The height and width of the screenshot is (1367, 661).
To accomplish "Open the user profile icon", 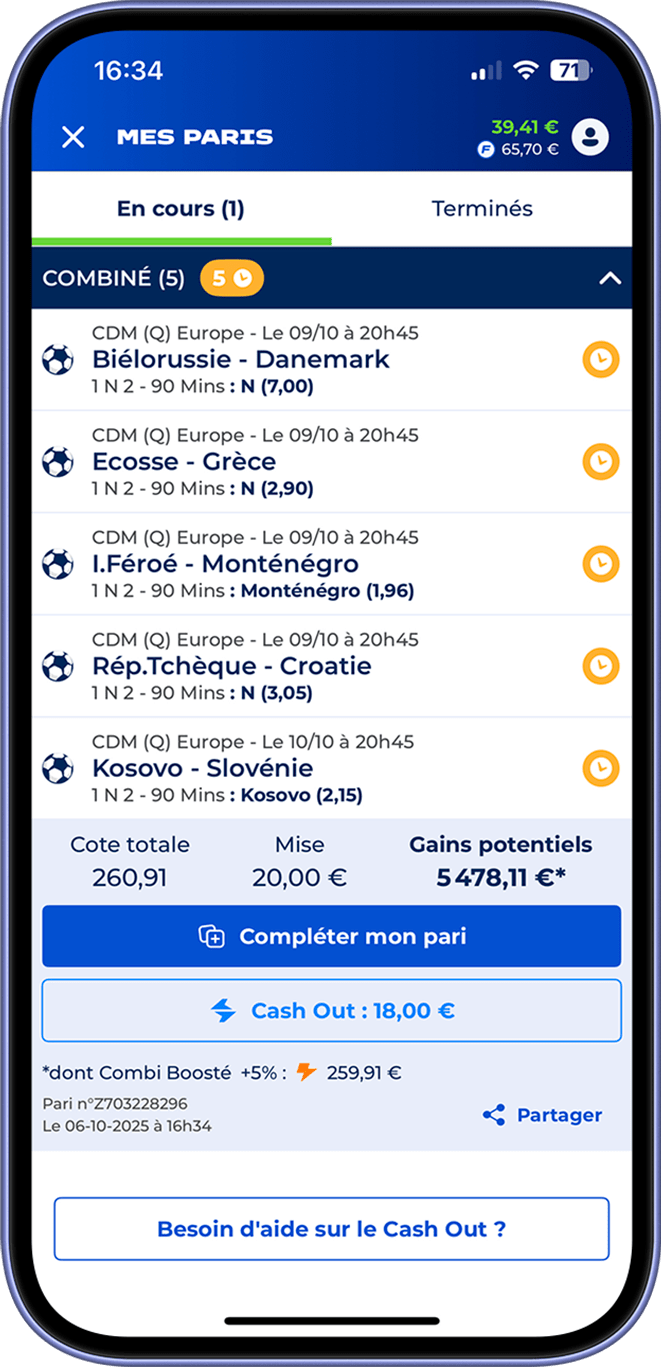I will (x=590, y=137).
